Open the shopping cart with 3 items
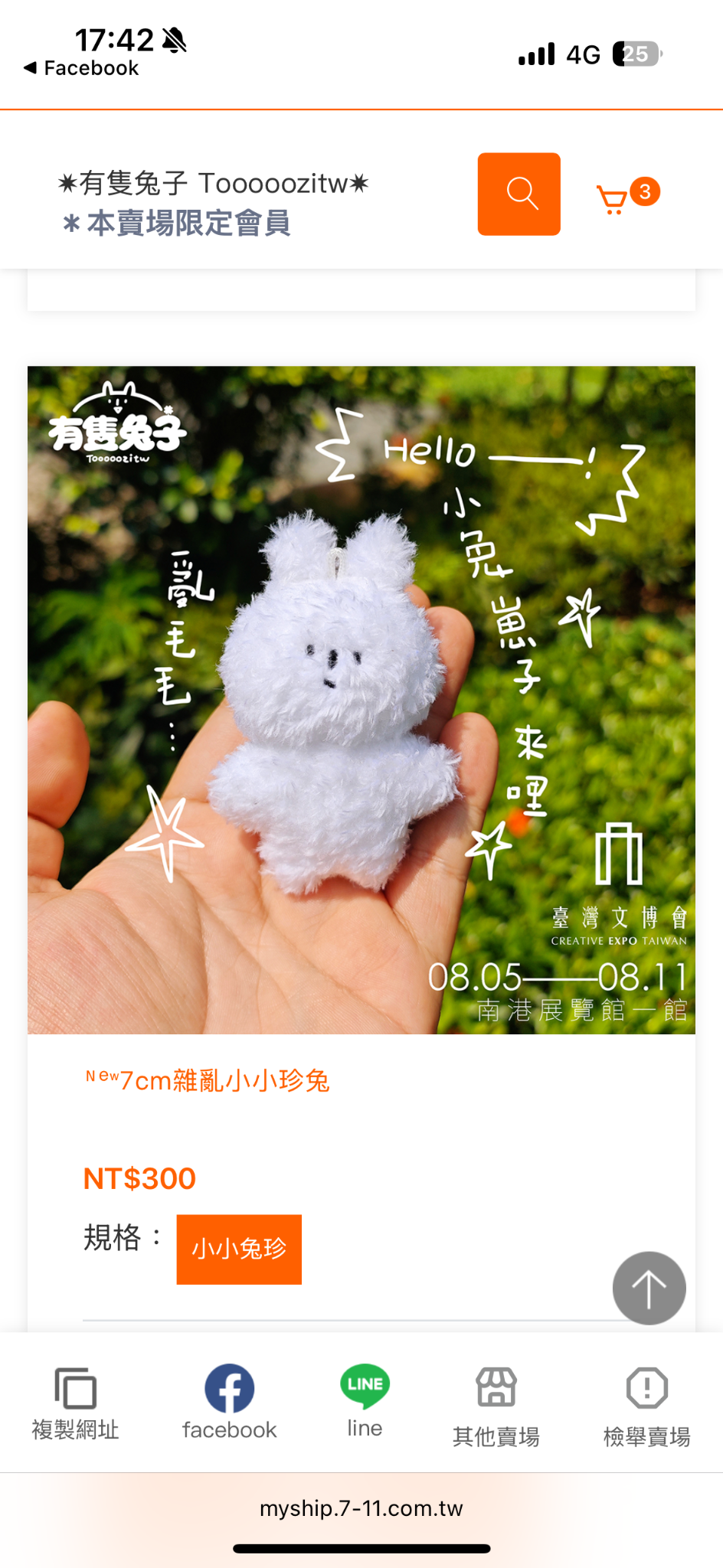 pyautogui.click(x=626, y=197)
